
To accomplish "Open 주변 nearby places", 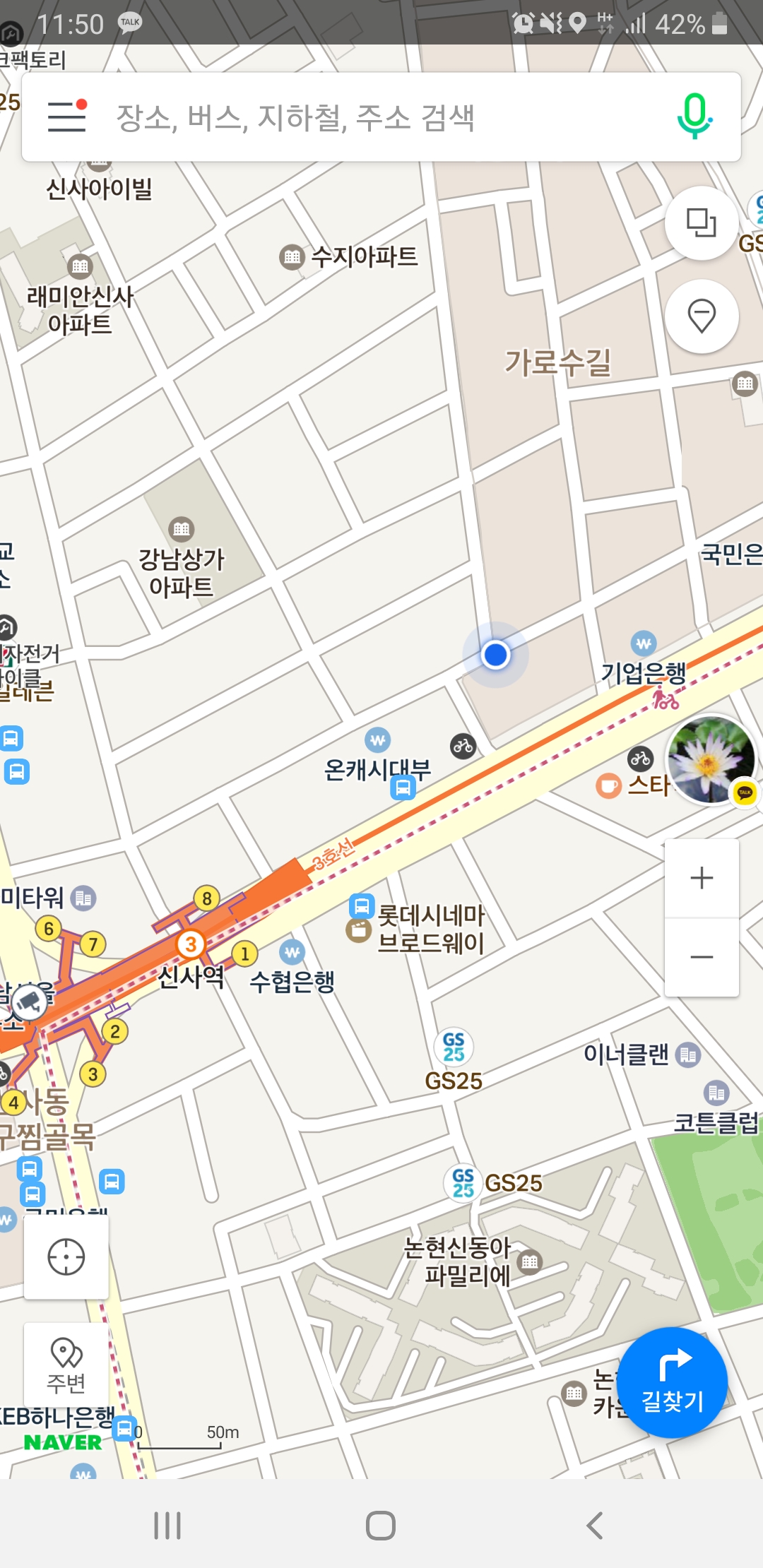I will click(66, 1365).
